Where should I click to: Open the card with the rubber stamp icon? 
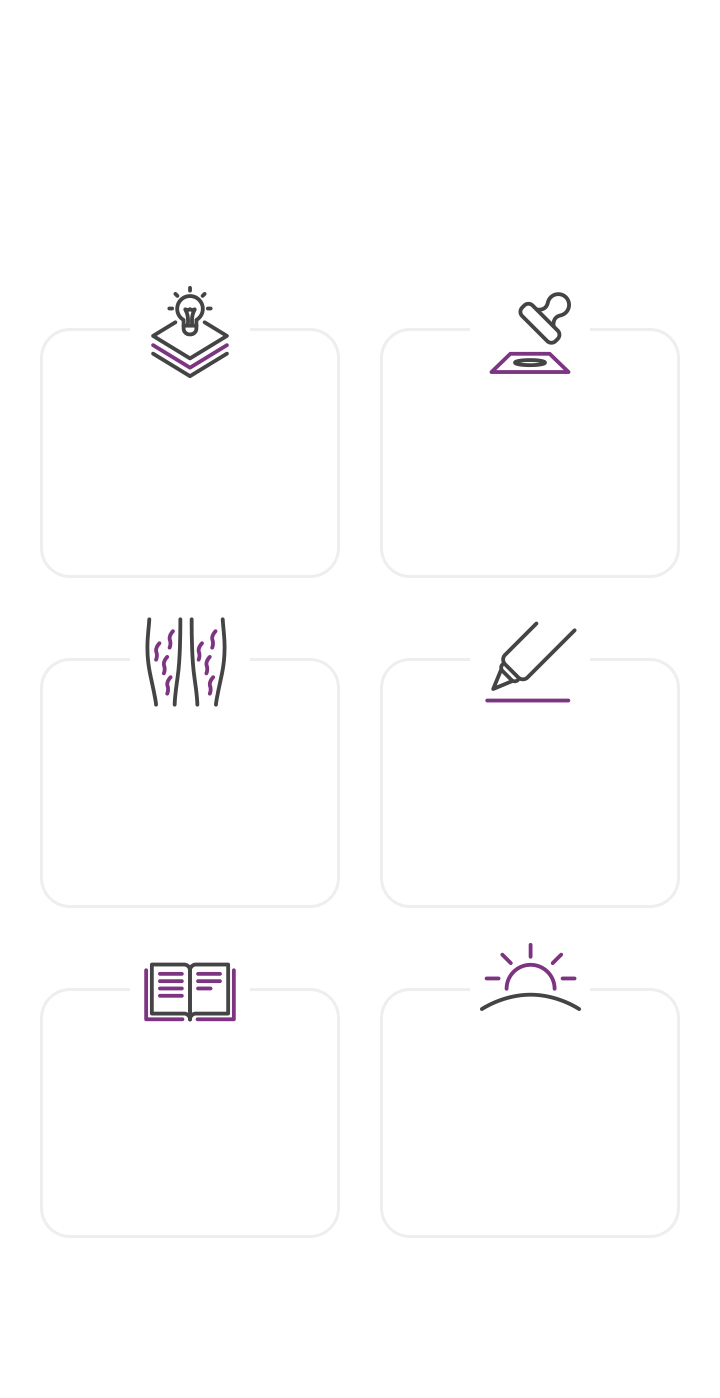pos(530,452)
